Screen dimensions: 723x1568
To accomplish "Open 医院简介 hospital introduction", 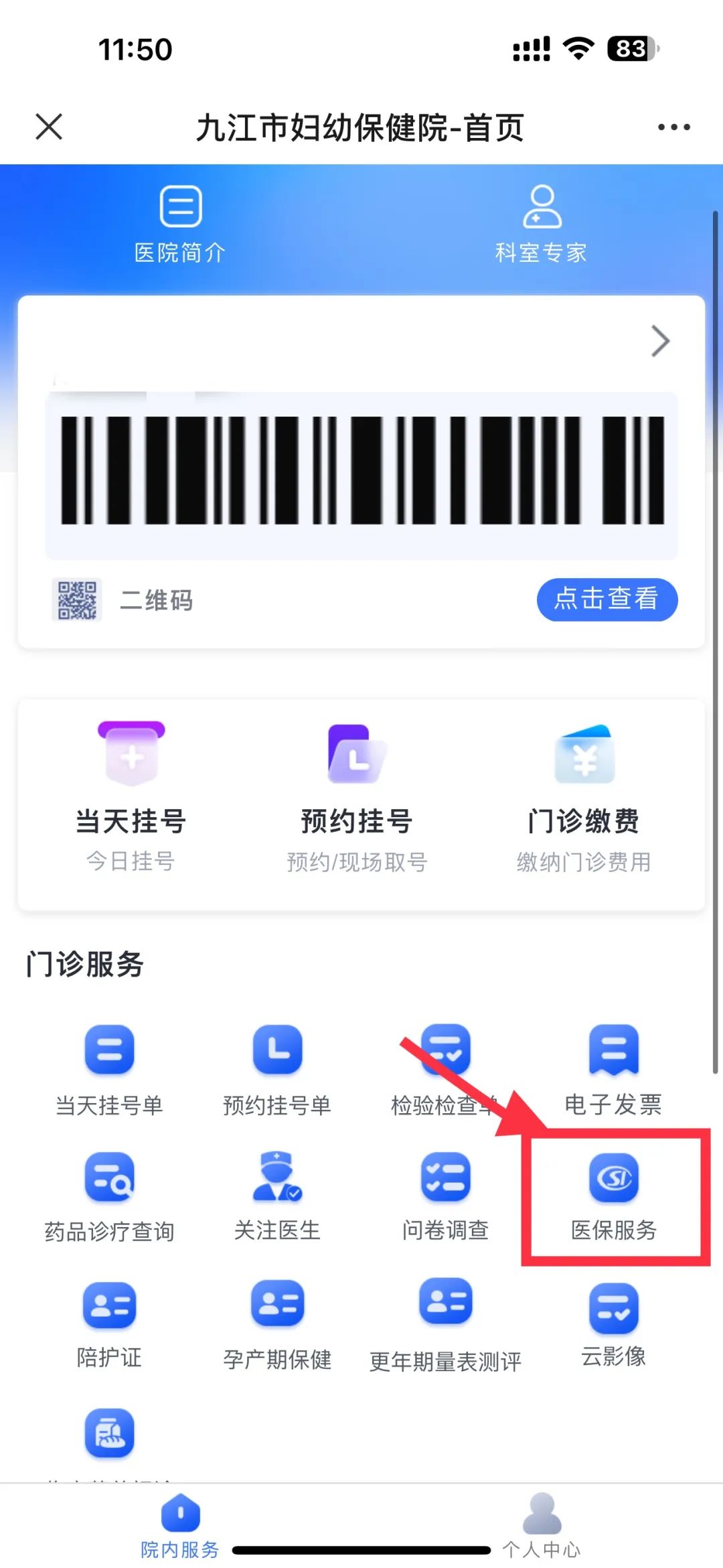I will (x=180, y=224).
